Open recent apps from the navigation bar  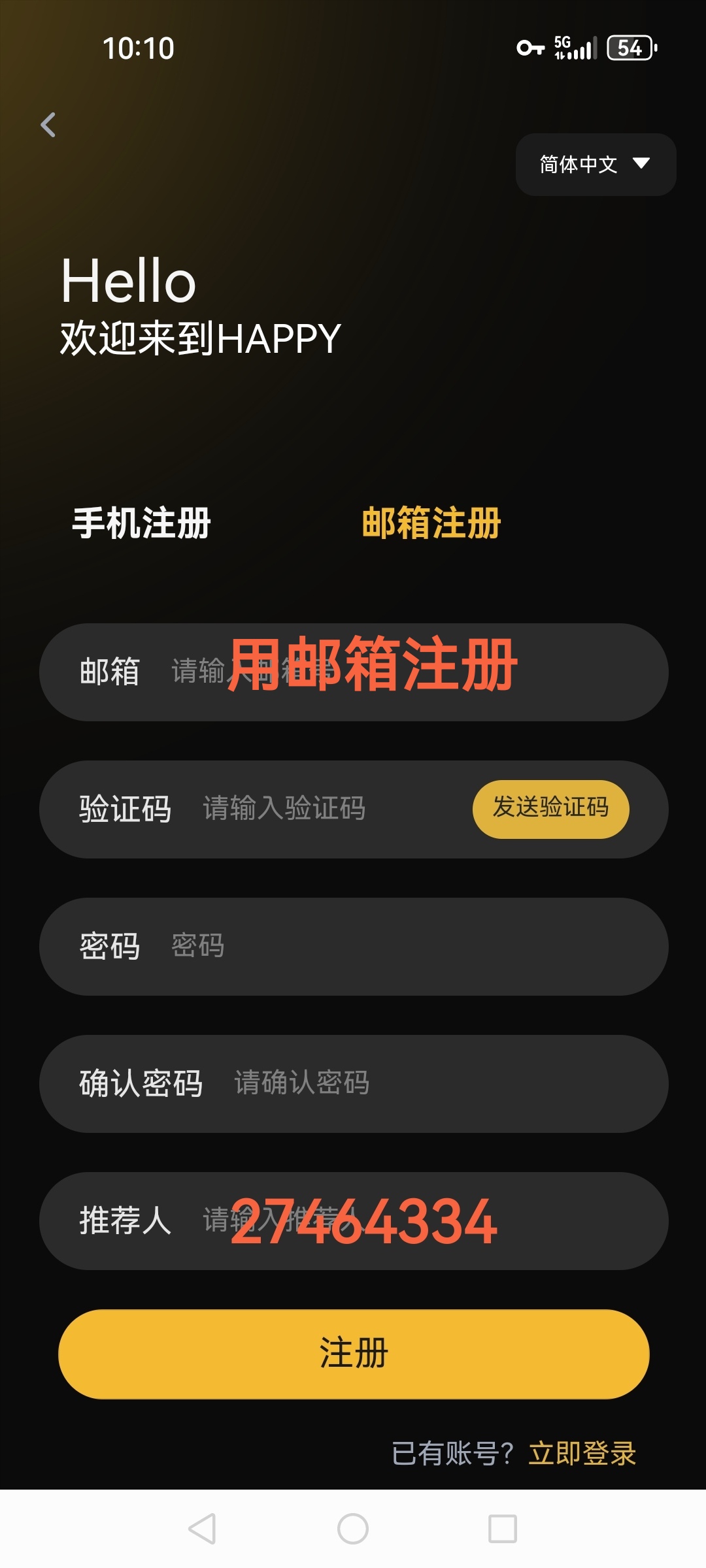pos(503,1529)
